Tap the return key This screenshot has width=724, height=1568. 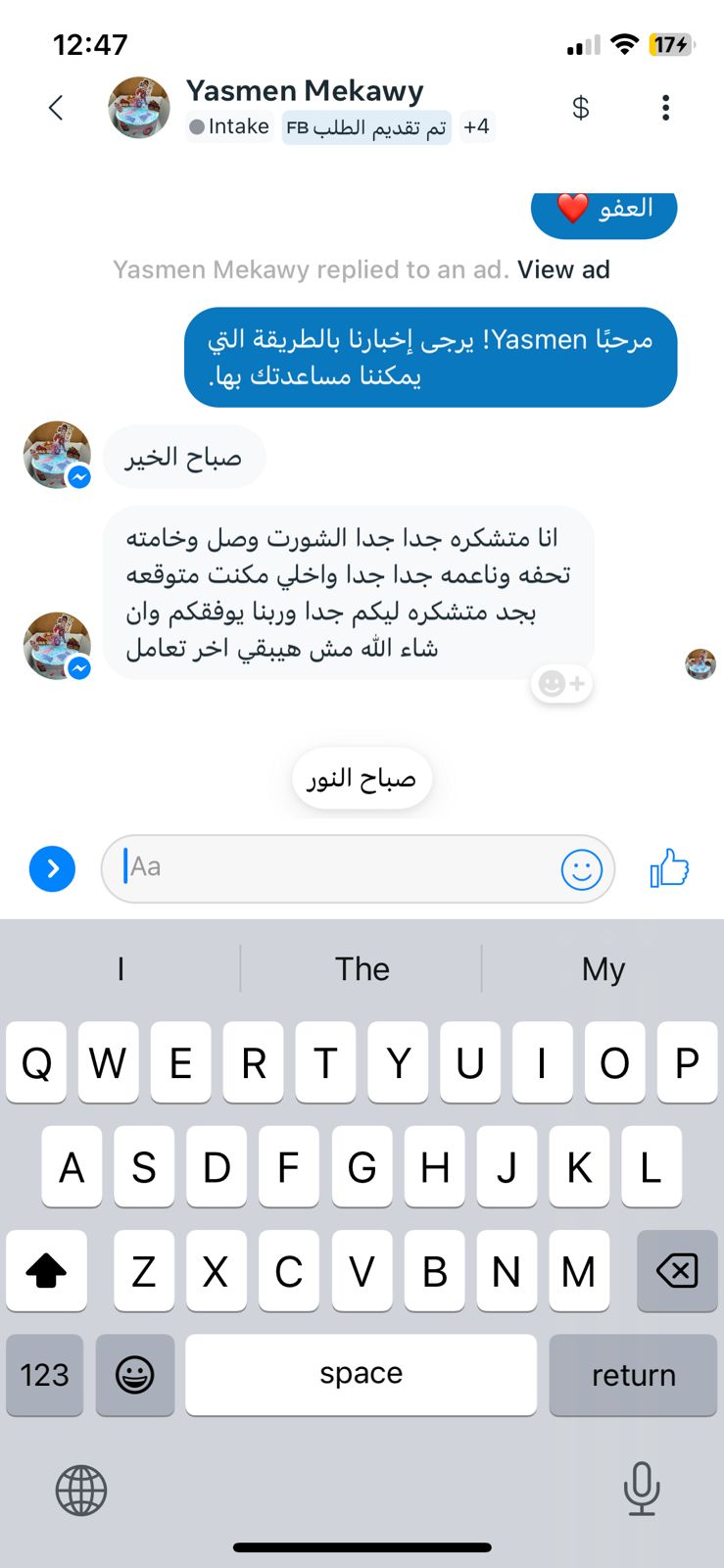click(633, 1375)
